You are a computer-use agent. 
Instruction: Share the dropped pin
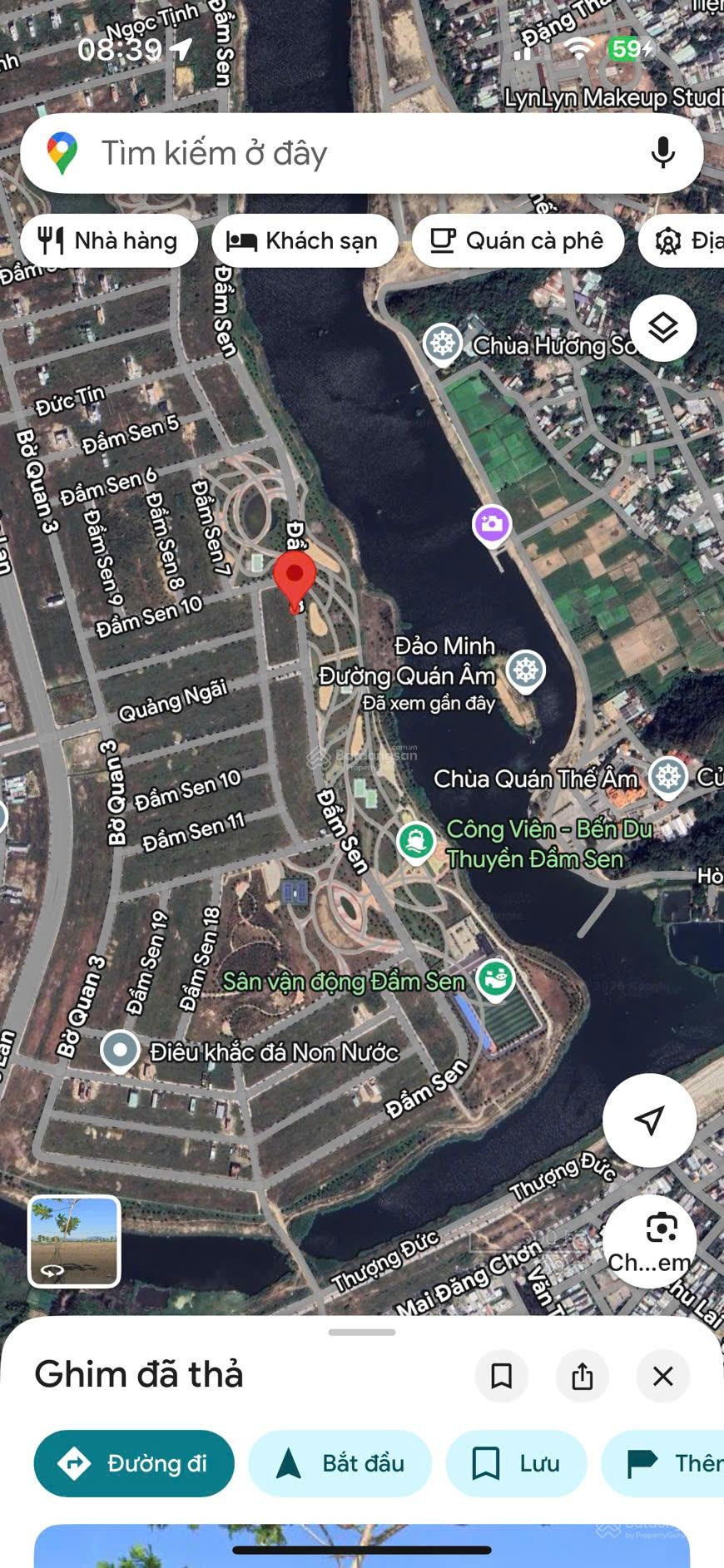tap(582, 1376)
